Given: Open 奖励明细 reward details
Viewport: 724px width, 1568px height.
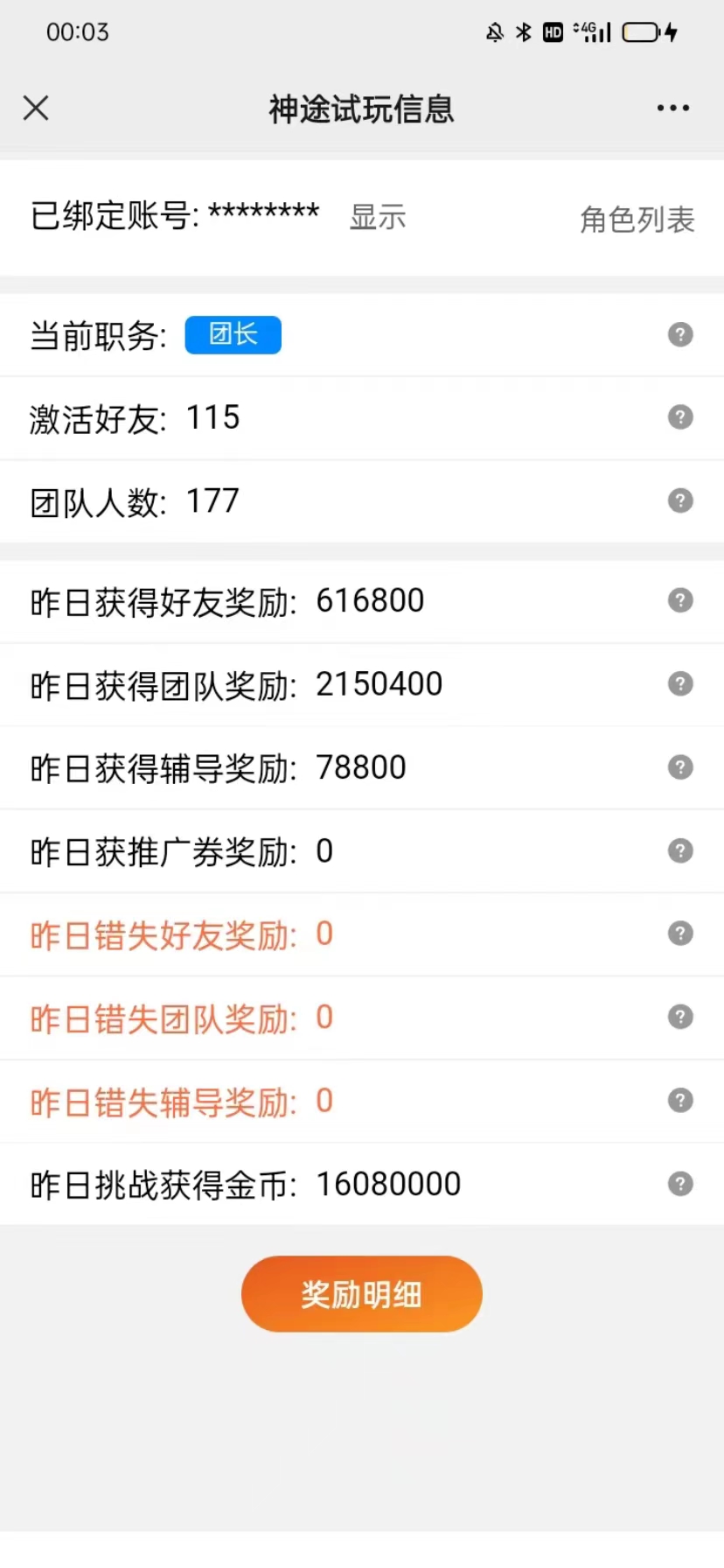Looking at the screenshot, I should pyautogui.click(x=362, y=1294).
